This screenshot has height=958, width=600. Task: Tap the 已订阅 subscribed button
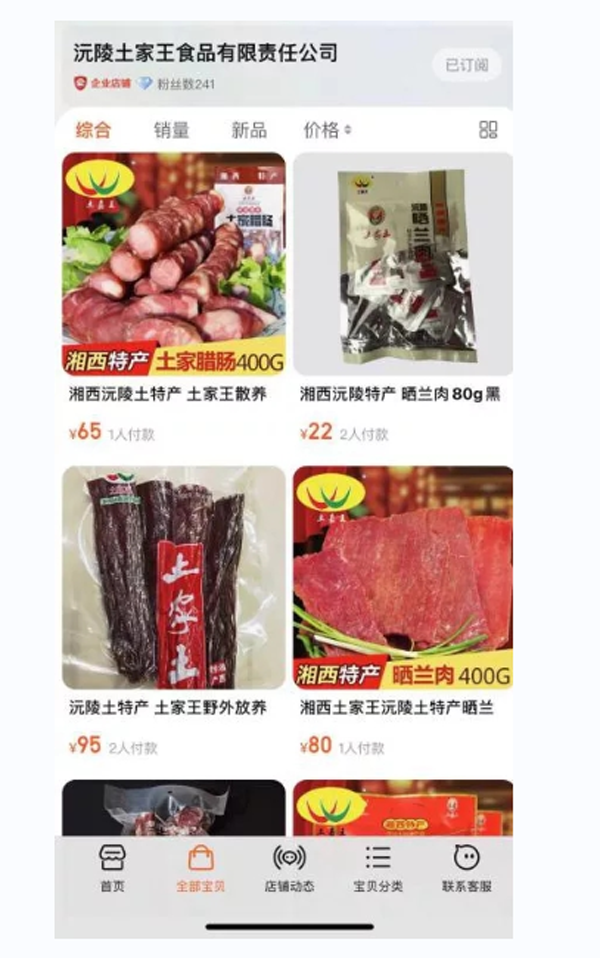(466, 65)
